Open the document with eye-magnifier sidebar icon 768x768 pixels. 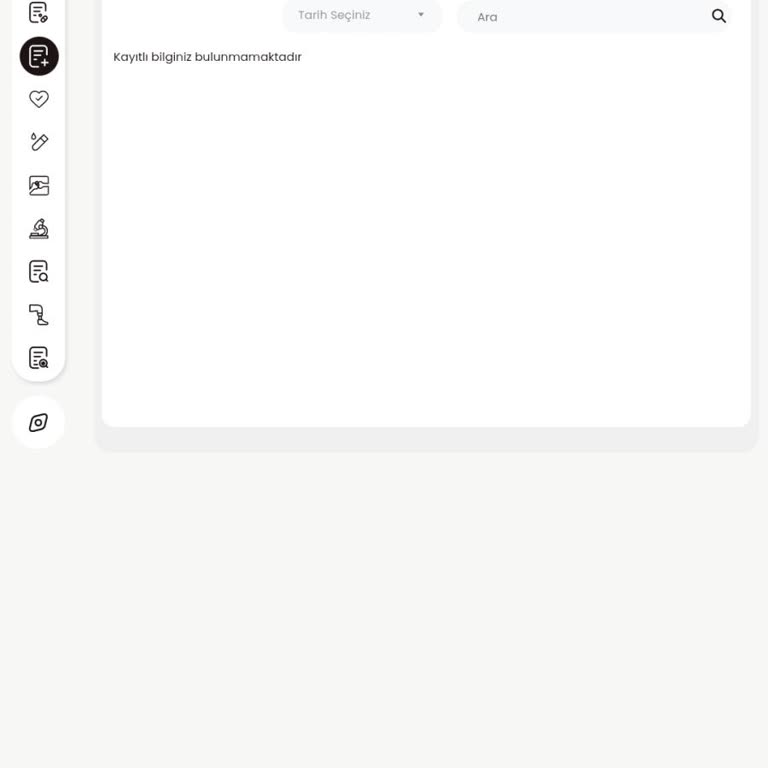pyautogui.click(x=39, y=358)
